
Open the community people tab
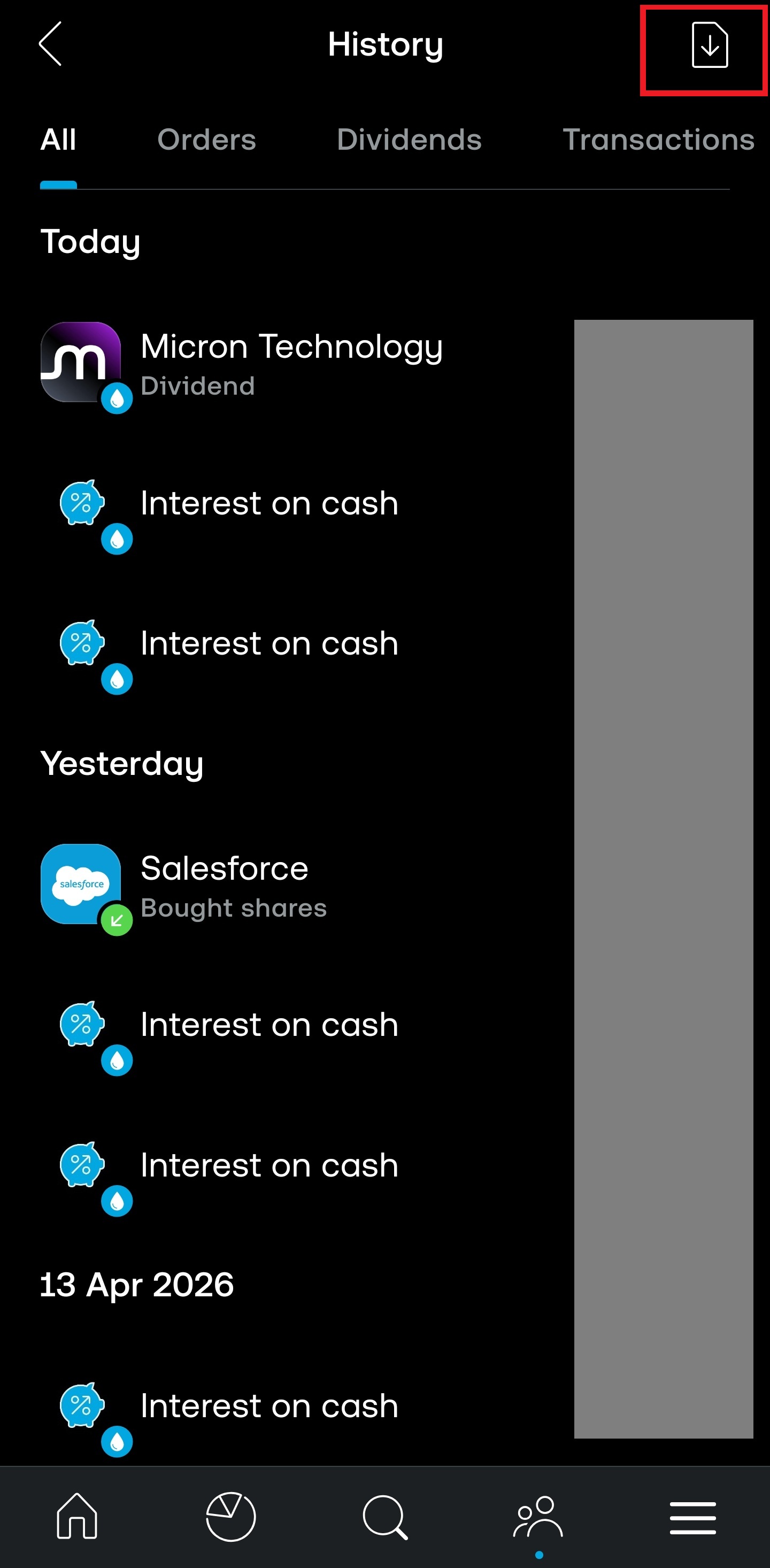[538, 1517]
